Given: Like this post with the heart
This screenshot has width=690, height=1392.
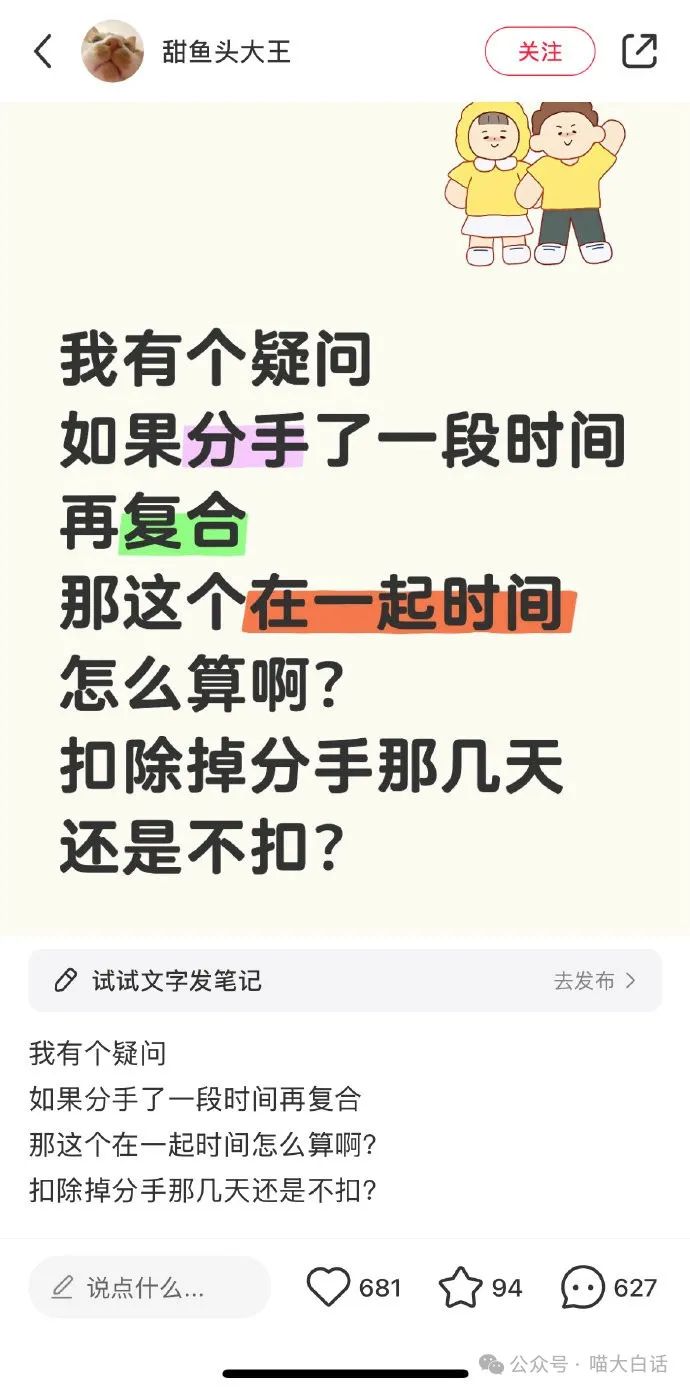Looking at the screenshot, I should 328,1287.
